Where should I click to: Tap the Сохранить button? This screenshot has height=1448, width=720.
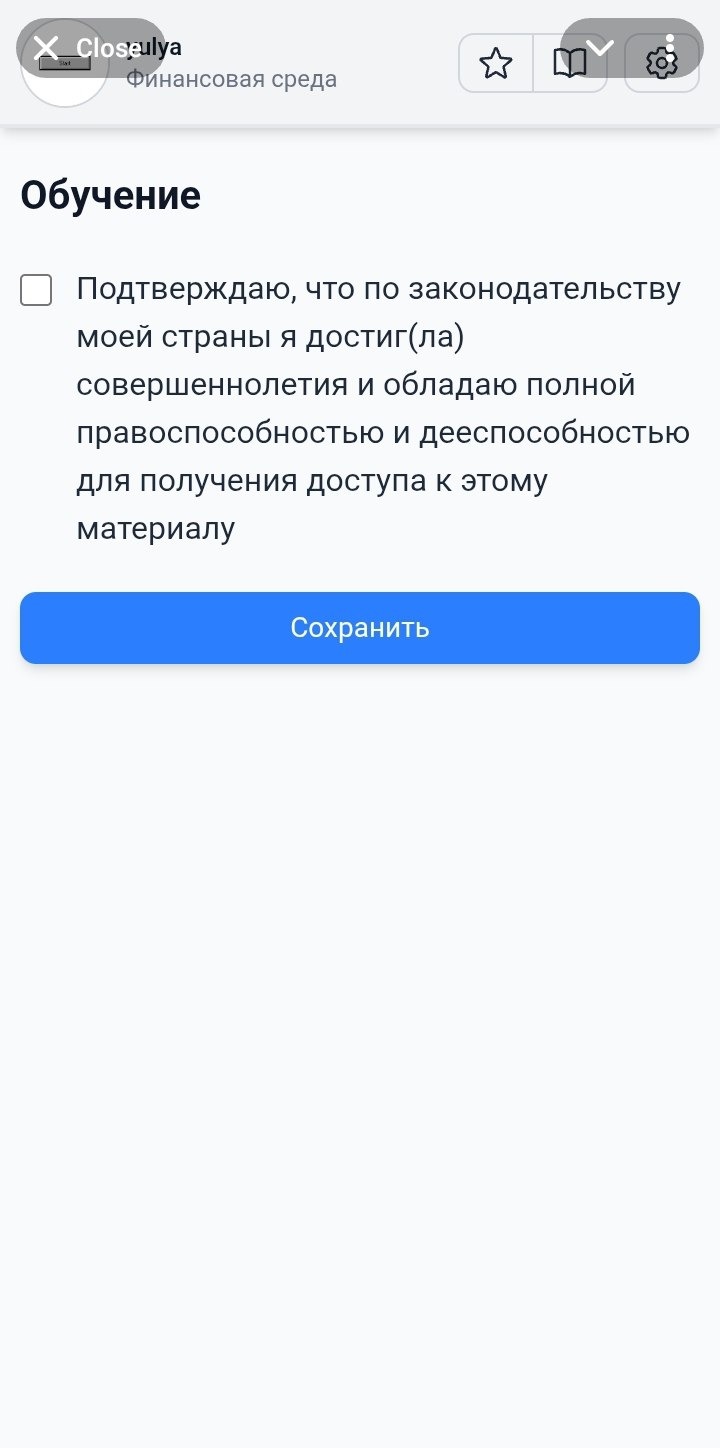pos(360,628)
